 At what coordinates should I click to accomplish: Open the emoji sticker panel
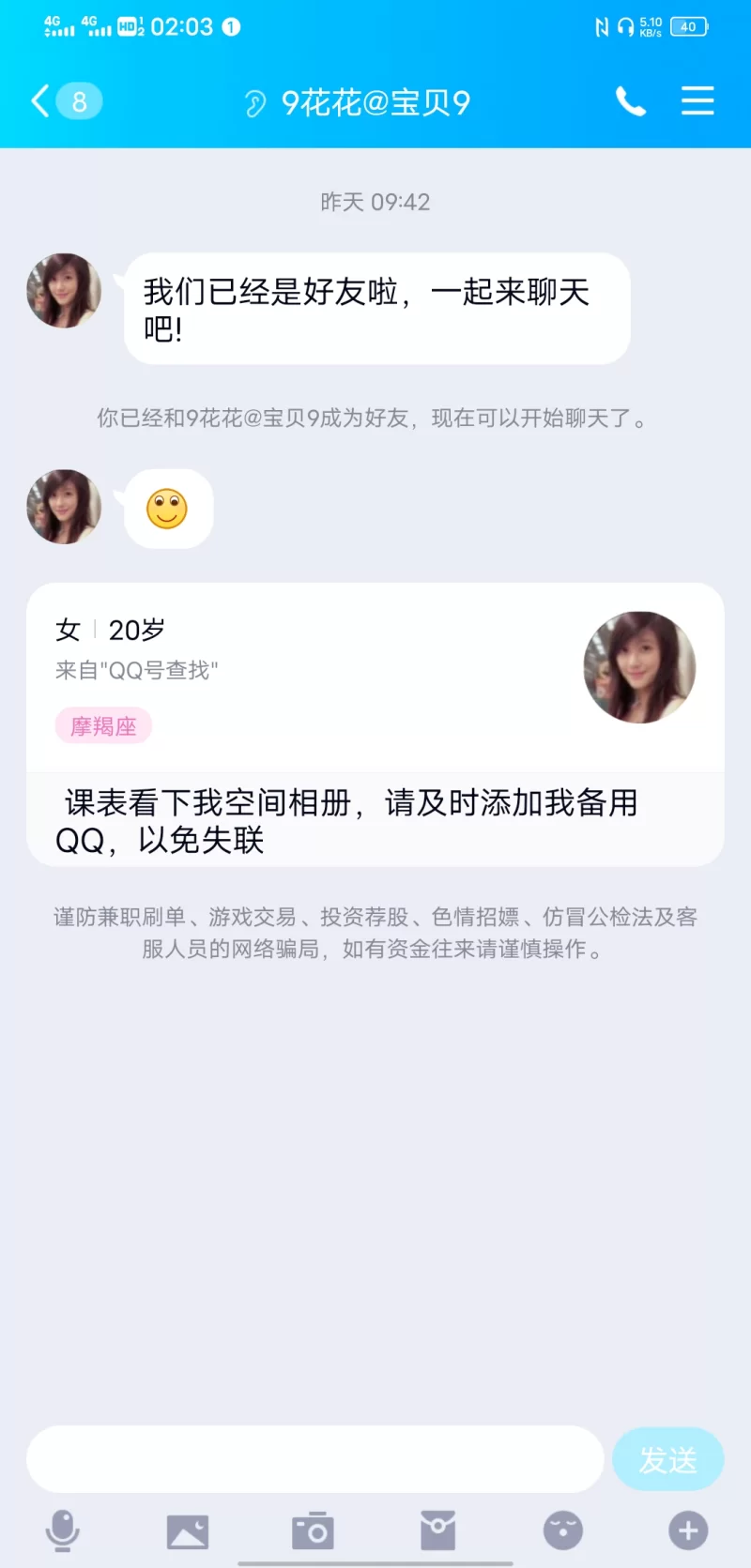point(563,1531)
